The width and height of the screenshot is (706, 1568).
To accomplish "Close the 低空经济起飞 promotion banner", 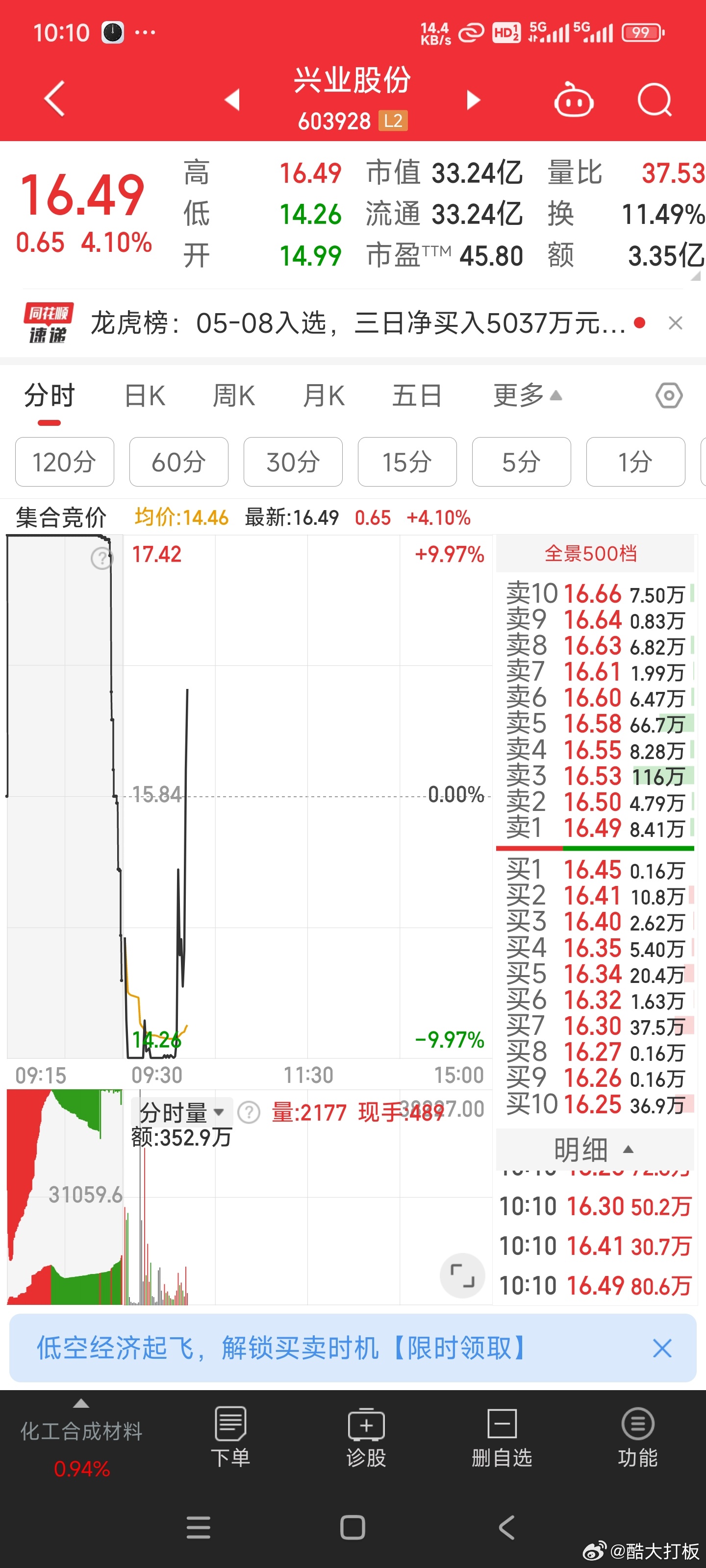I will click(x=661, y=1347).
